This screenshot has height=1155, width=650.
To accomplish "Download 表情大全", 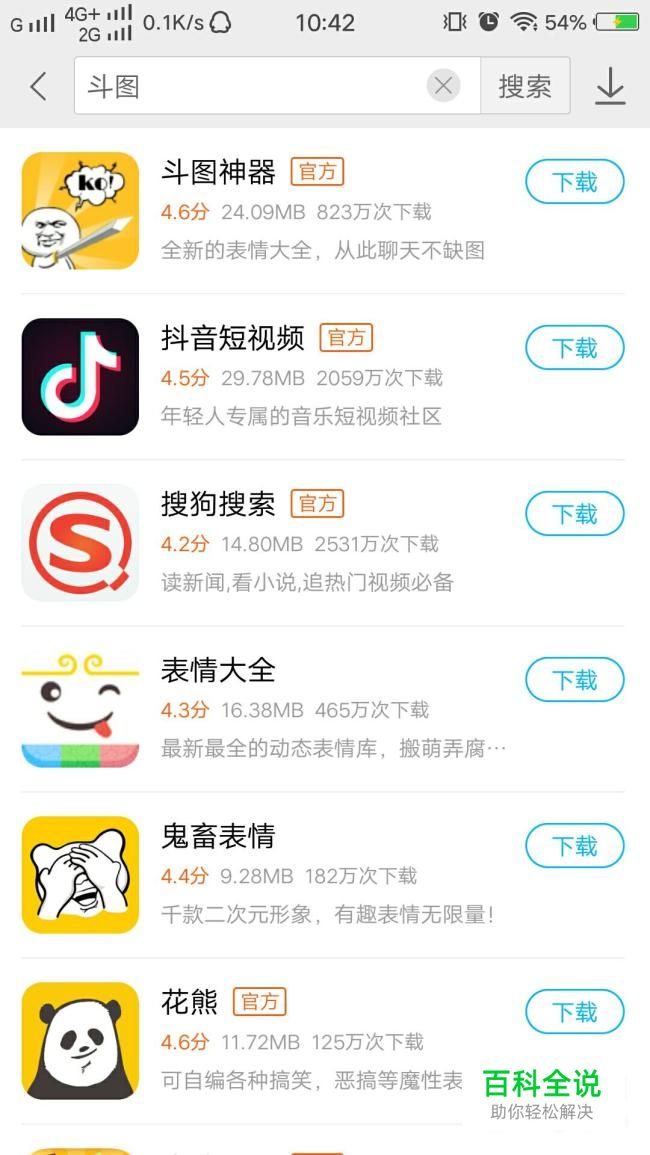I will pyautogui.click(x=574, y=680).
